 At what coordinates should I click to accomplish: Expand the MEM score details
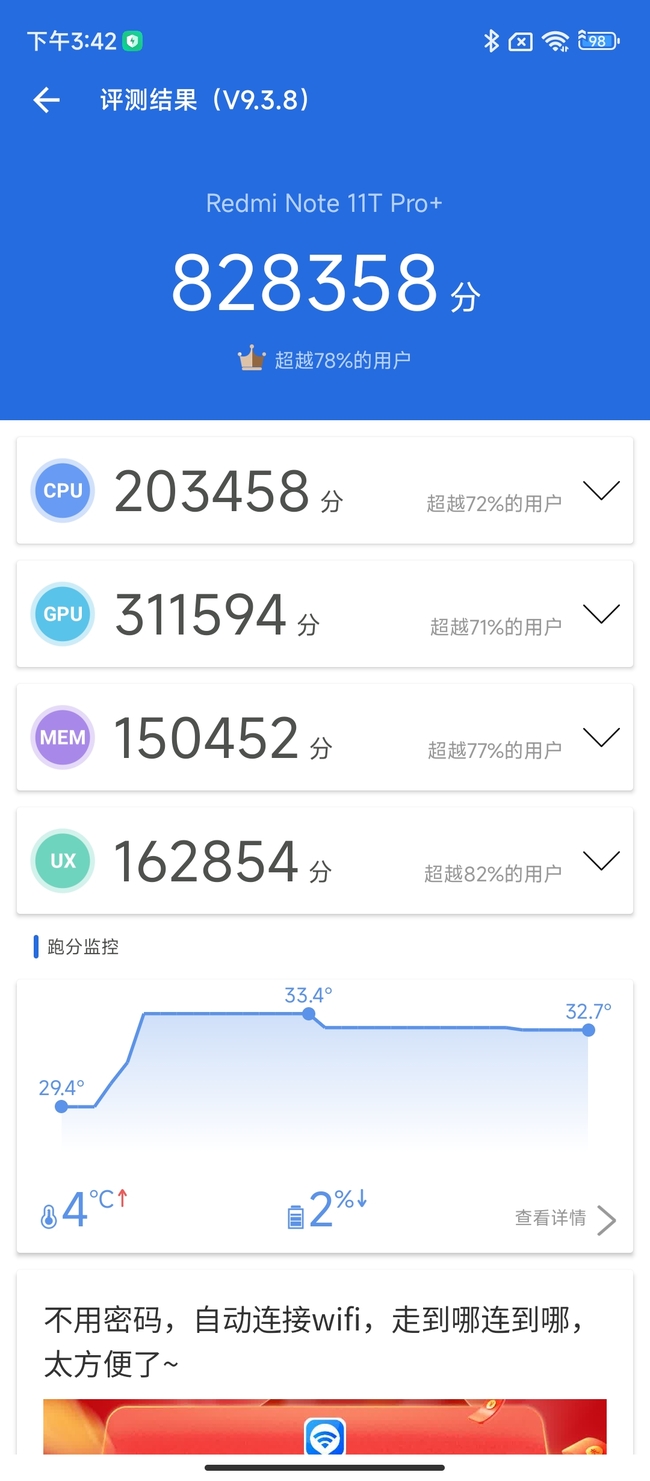pos(601,737)
